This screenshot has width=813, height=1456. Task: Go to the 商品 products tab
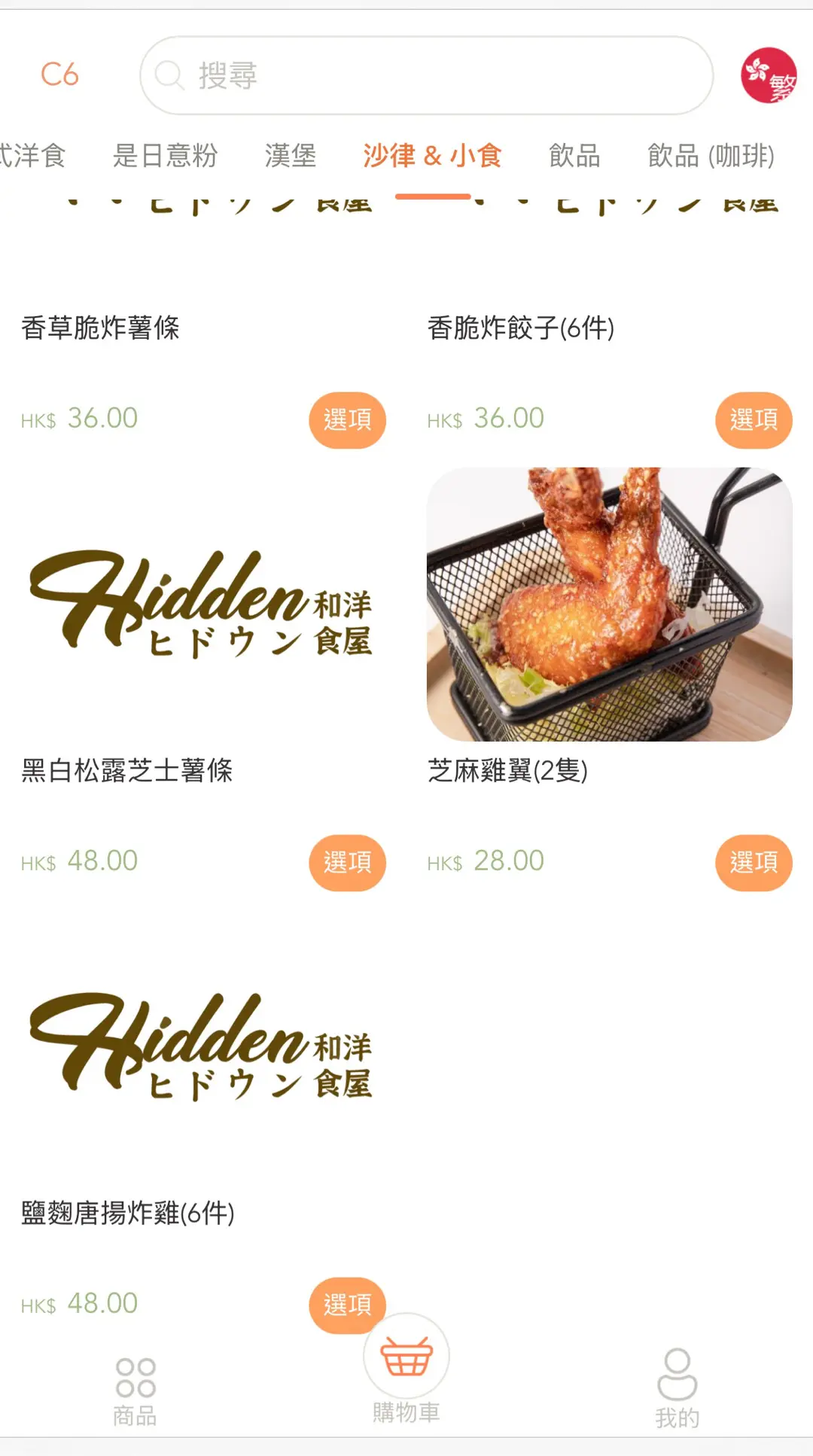(x=135, y=1392)
